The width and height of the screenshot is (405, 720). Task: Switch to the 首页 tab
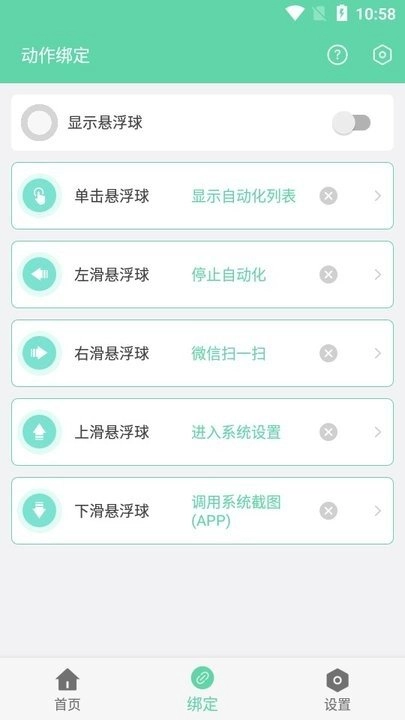tap(68, 689)
